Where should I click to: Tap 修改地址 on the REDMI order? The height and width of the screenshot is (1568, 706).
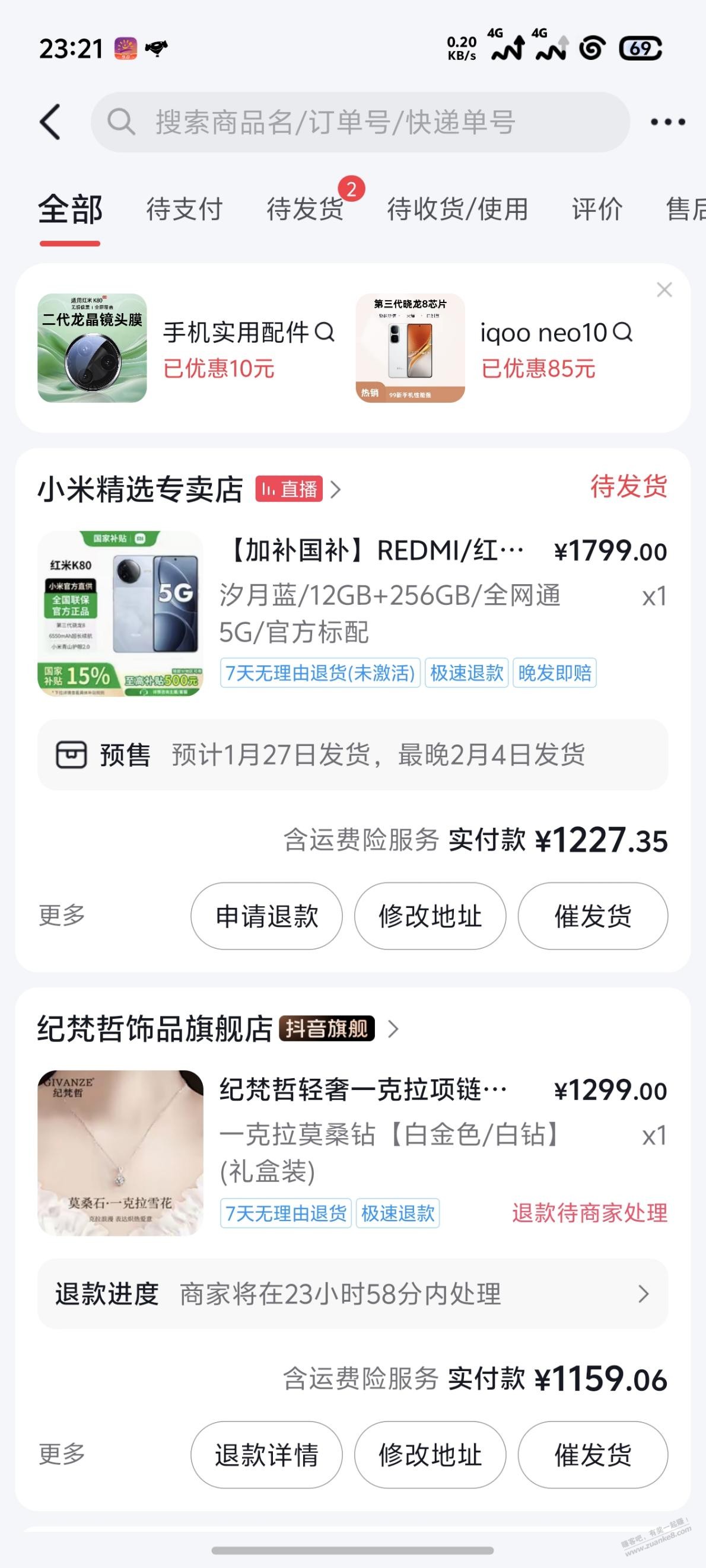(430, 916)
